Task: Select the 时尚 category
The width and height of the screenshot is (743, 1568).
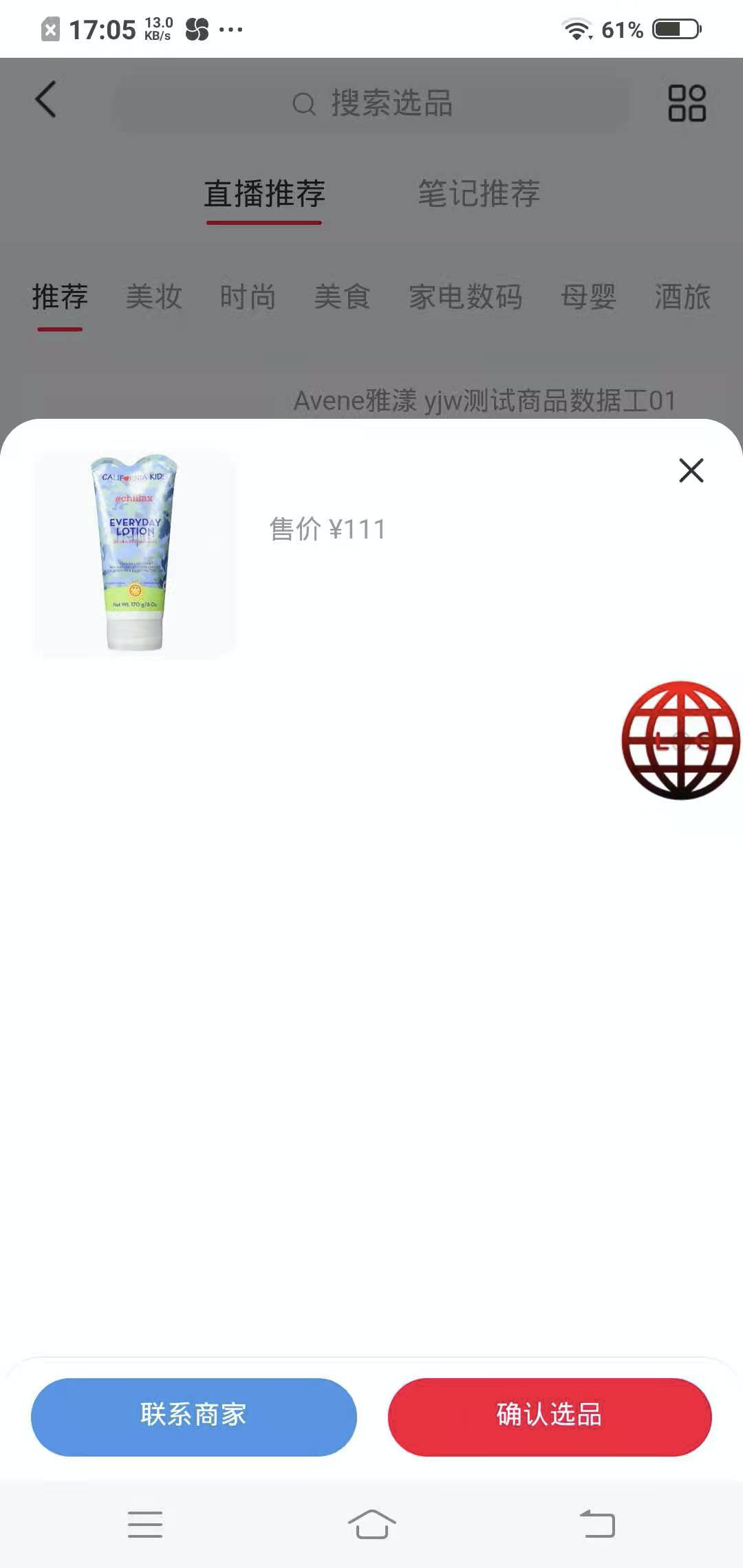Action: pos(248,297)
